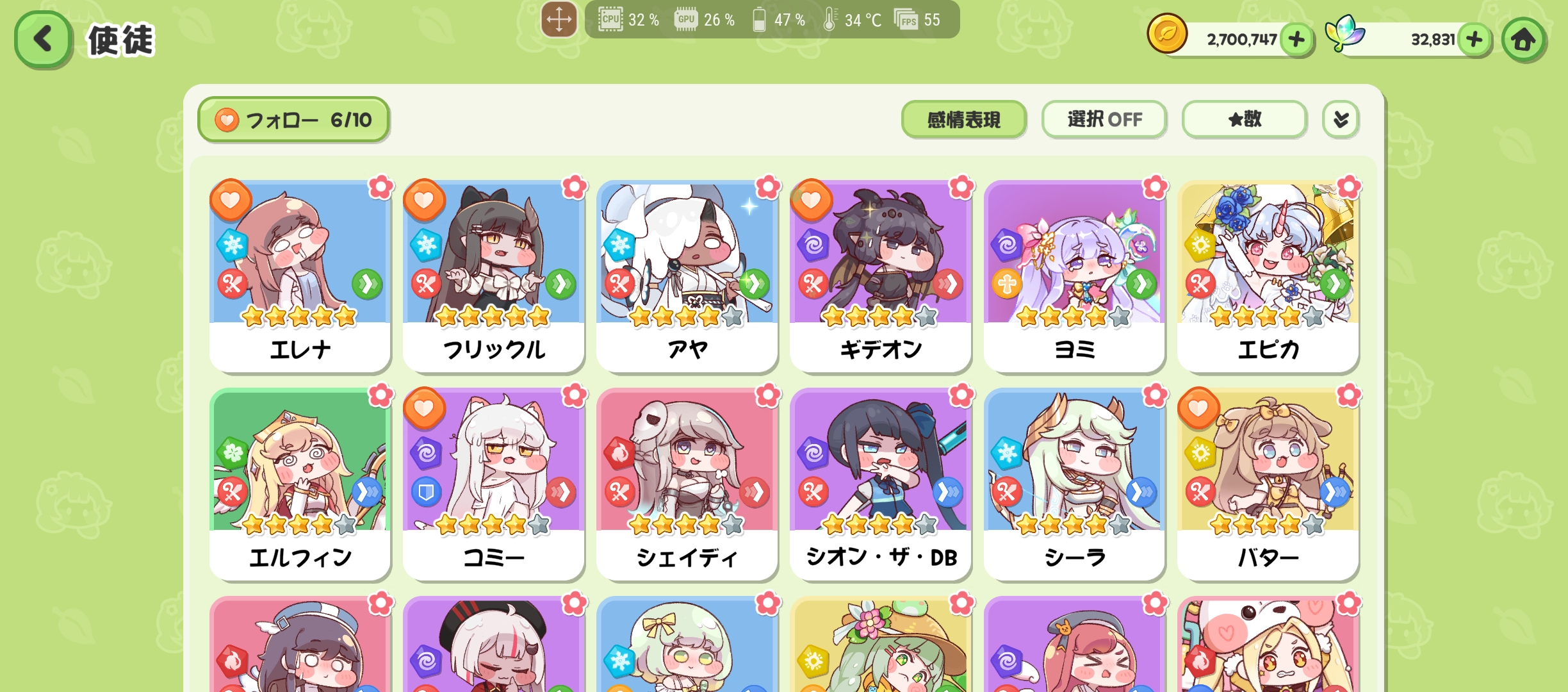Screen dimensions: 1568x692
Task: Return to the home screen via house icon
Action: click(1523, 40)
